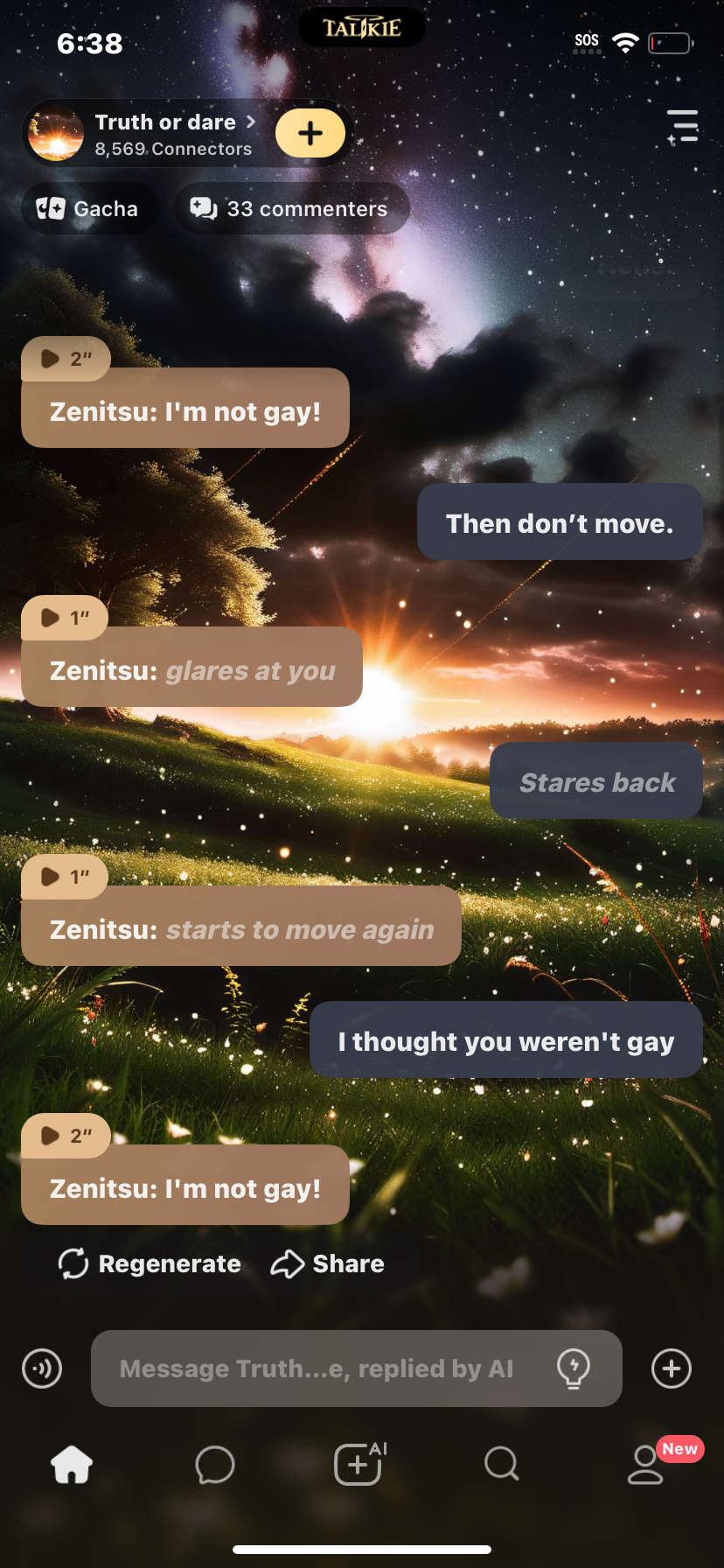Open the top-right menu icon
This screenshot has height=1568, width=724.
point(683,127)
